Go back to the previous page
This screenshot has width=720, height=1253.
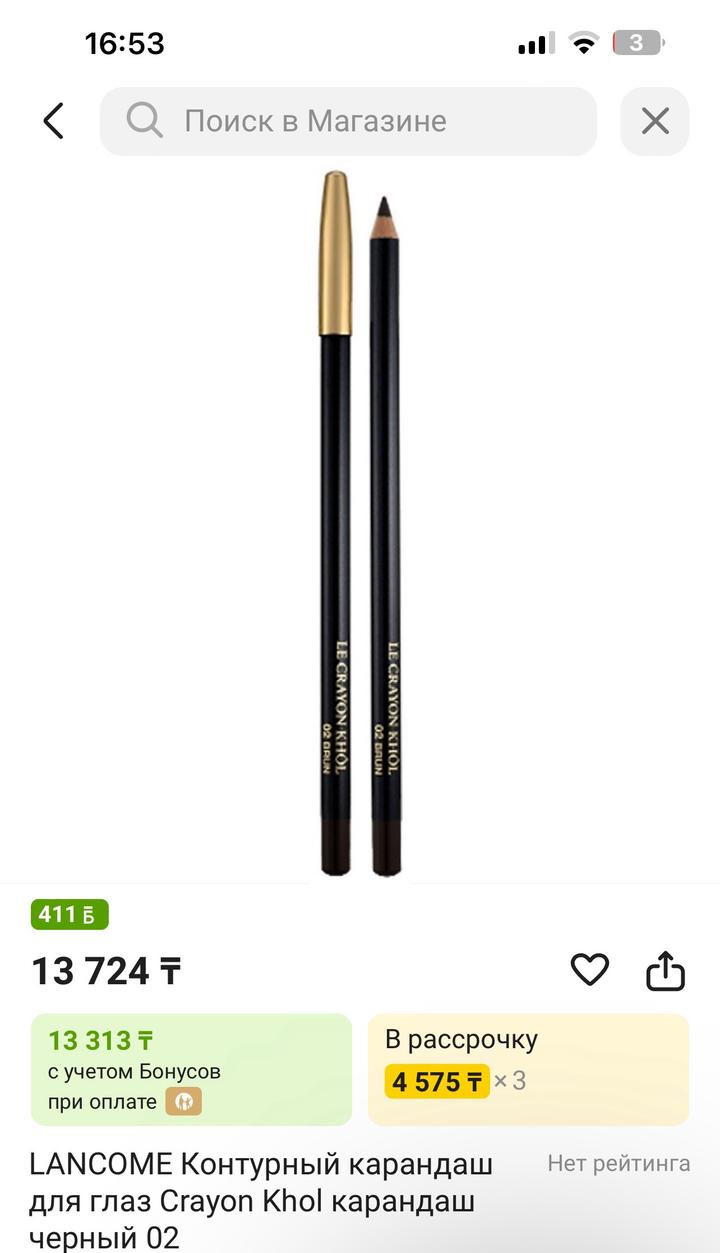point(53,121)
